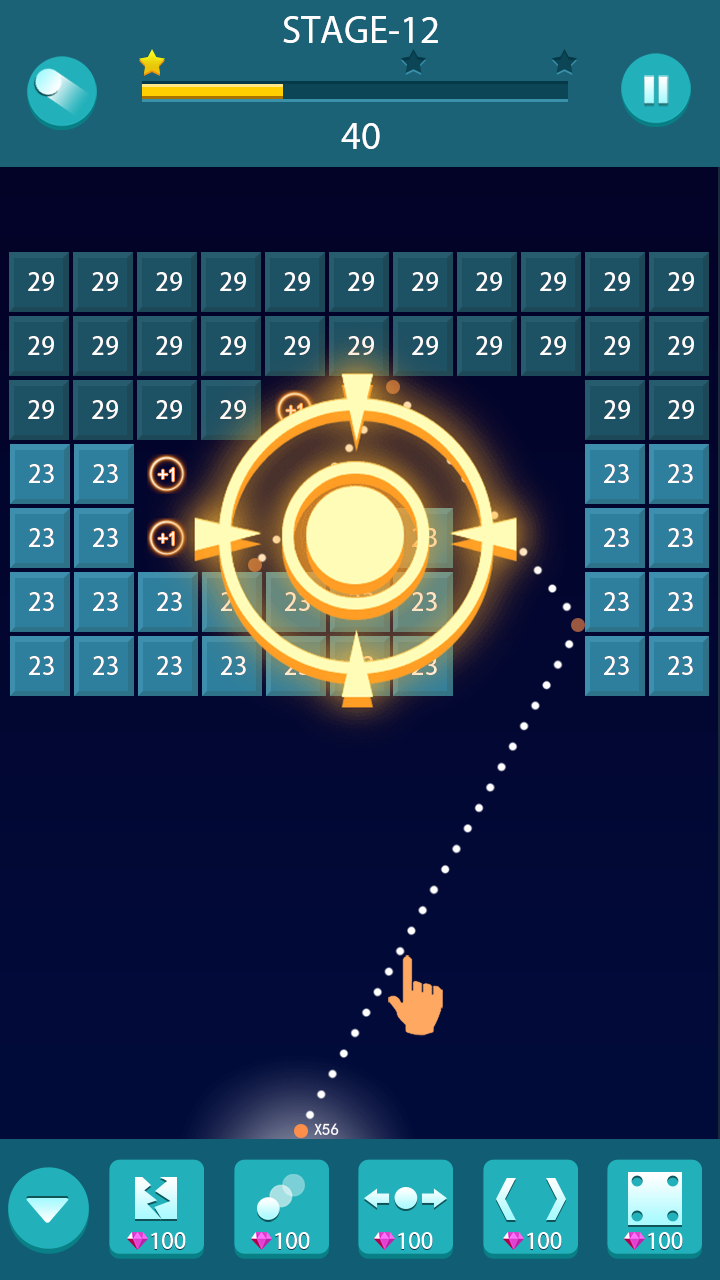Viewport: 720px width, 1280px height.
Task: Tap the STAGE-12 title
Action: pyautogui.click(x=360, y=30)
